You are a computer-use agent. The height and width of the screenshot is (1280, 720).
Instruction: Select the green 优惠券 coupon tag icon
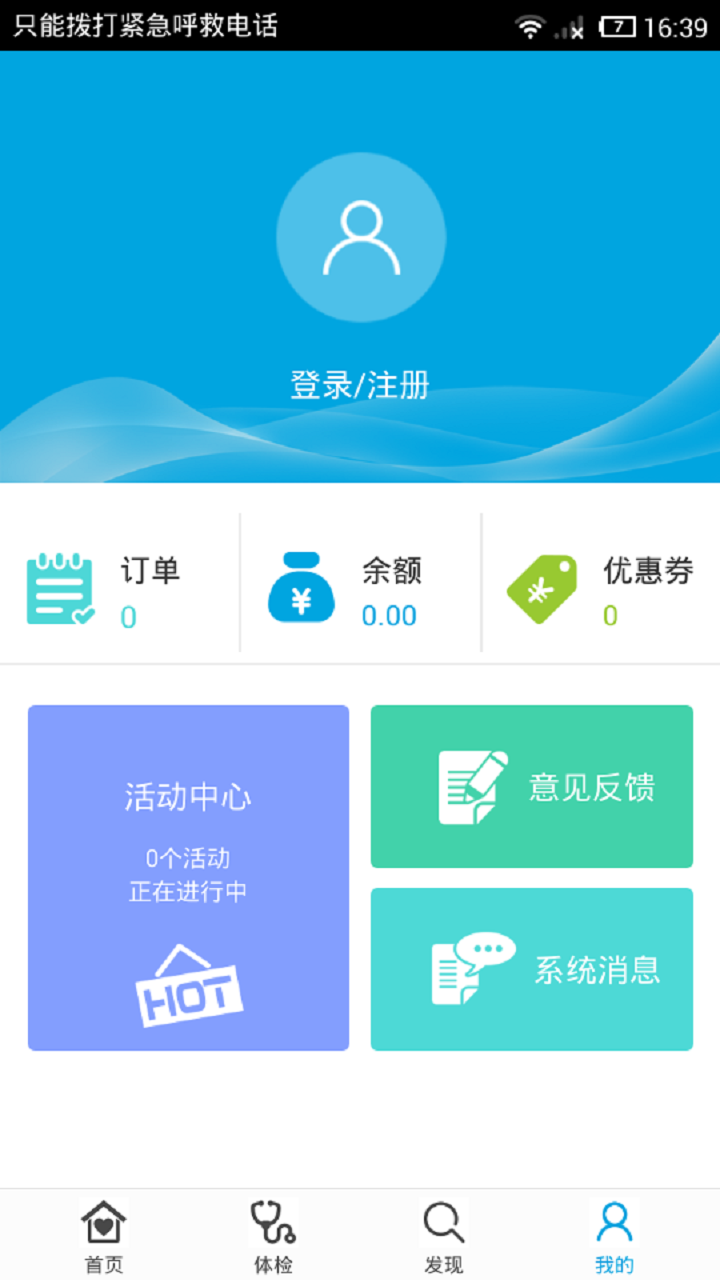point(541,589)
